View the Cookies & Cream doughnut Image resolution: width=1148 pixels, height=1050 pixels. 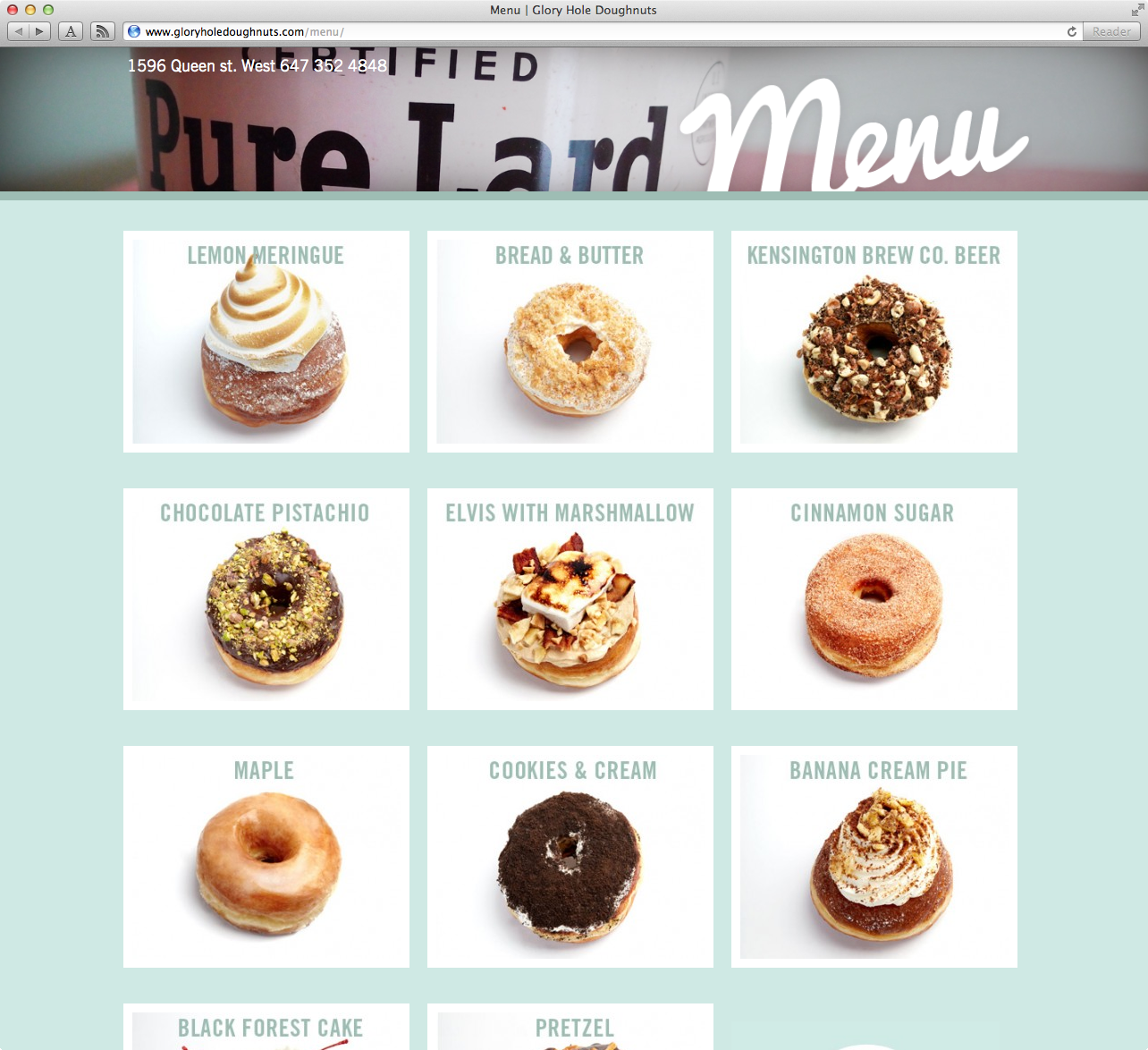pos(570,857)
